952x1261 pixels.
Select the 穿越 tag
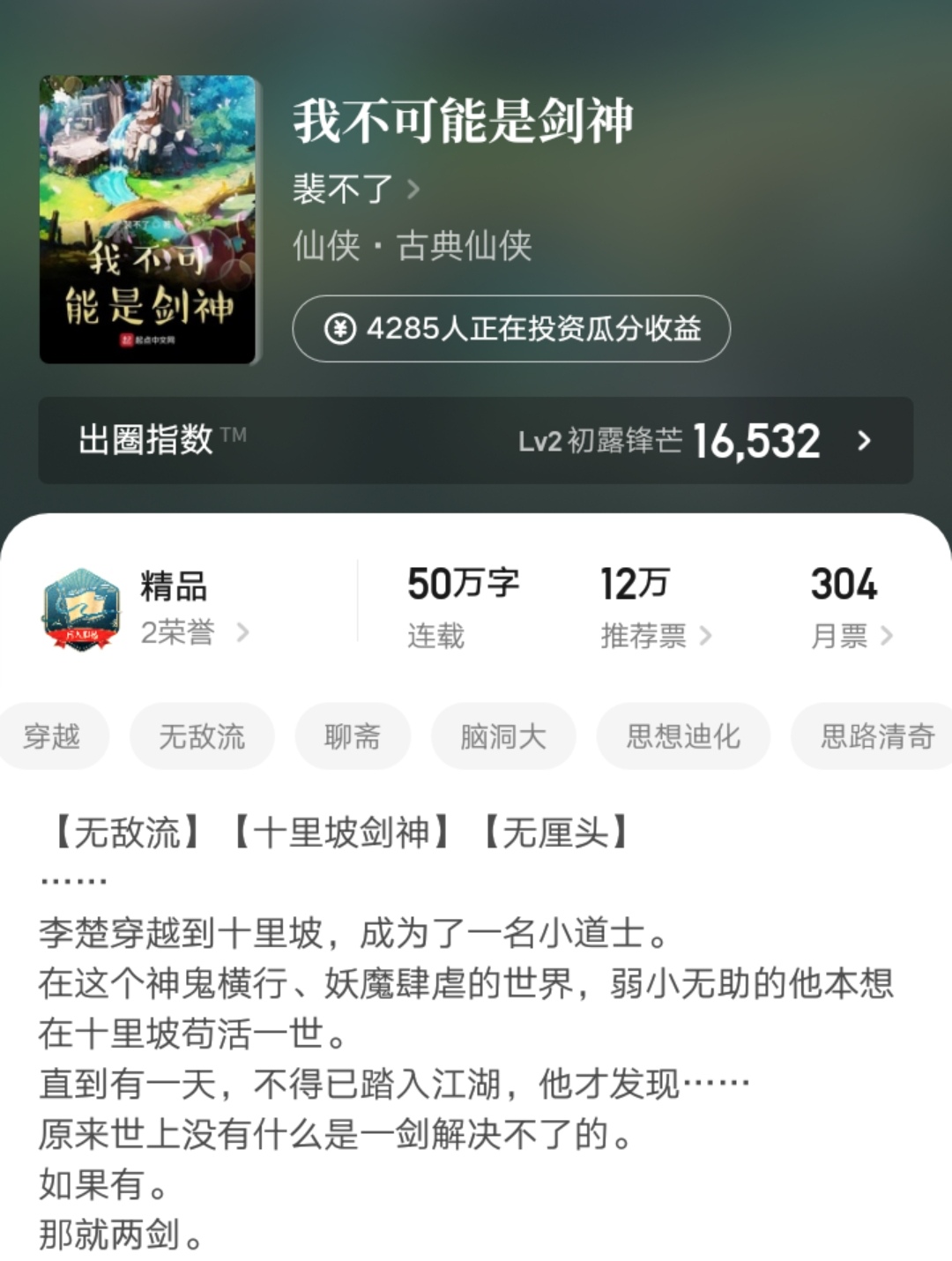[x=55, y=735]
